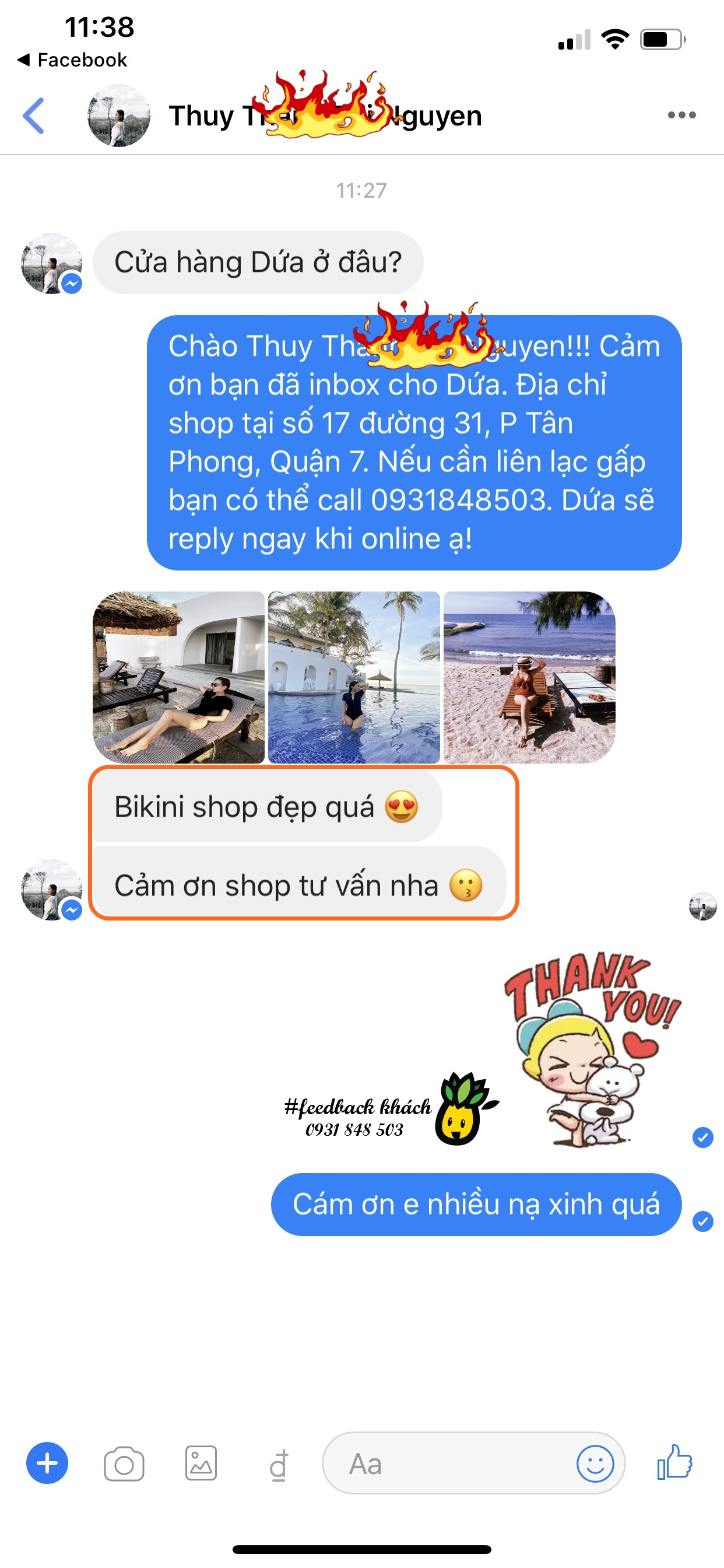Viewport: 724px width, 1568px height.
Task: Tap the blue plus button for more actions
Action: [x=47, y=1462]
